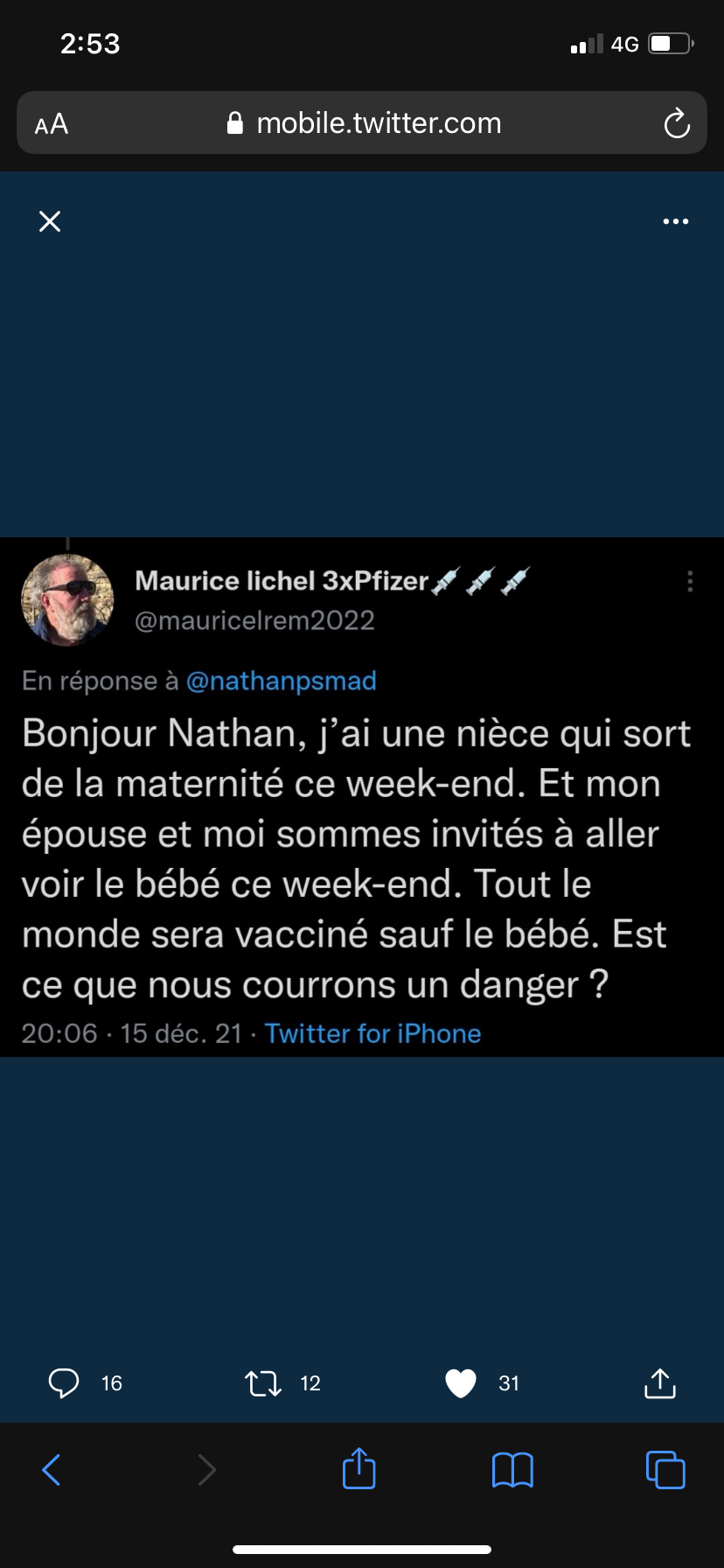Reply to the tweet via comment icon
The width and height of the screenshot is (724, 1568).
[63, 1382]
